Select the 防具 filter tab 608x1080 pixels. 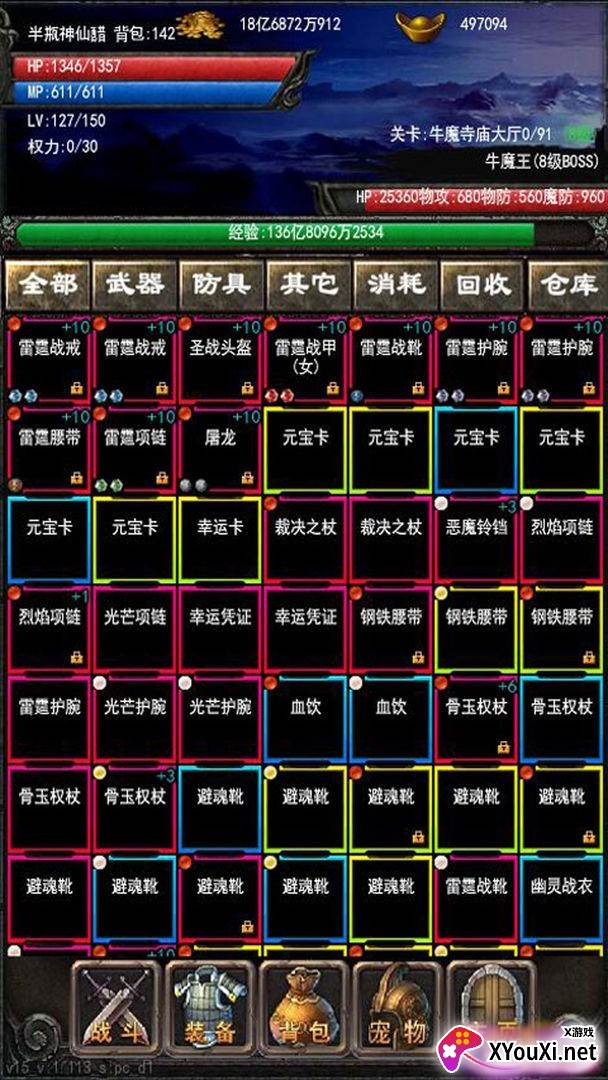[x=222, y=285]
